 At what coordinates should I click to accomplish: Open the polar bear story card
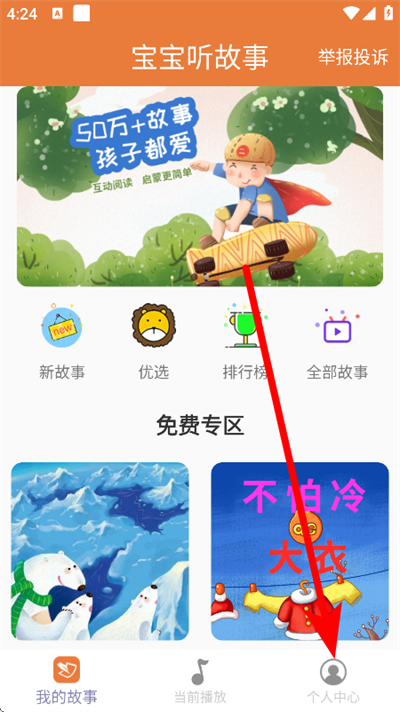pyautogui.click(x=100, y=551)
